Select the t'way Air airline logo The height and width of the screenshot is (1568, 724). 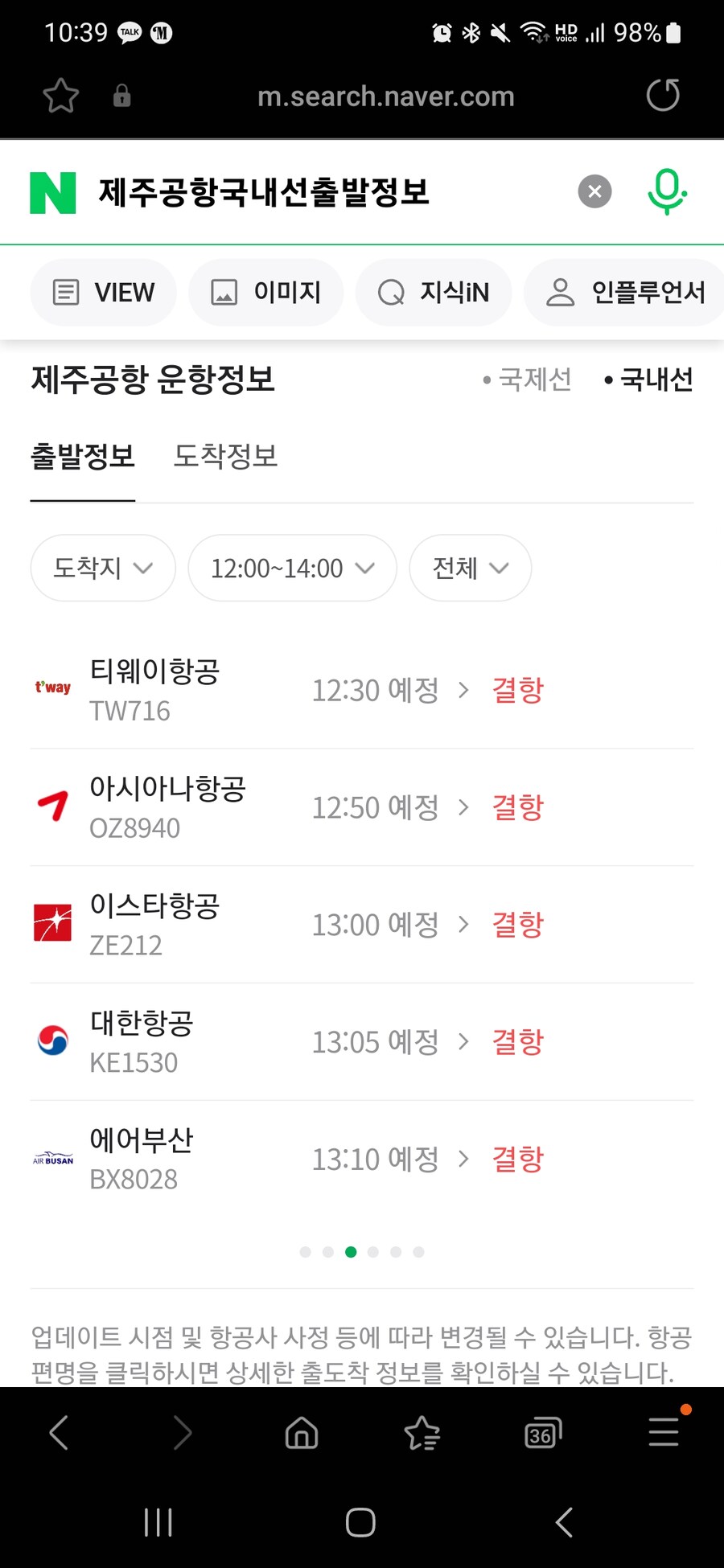click(x=52, y=688)
